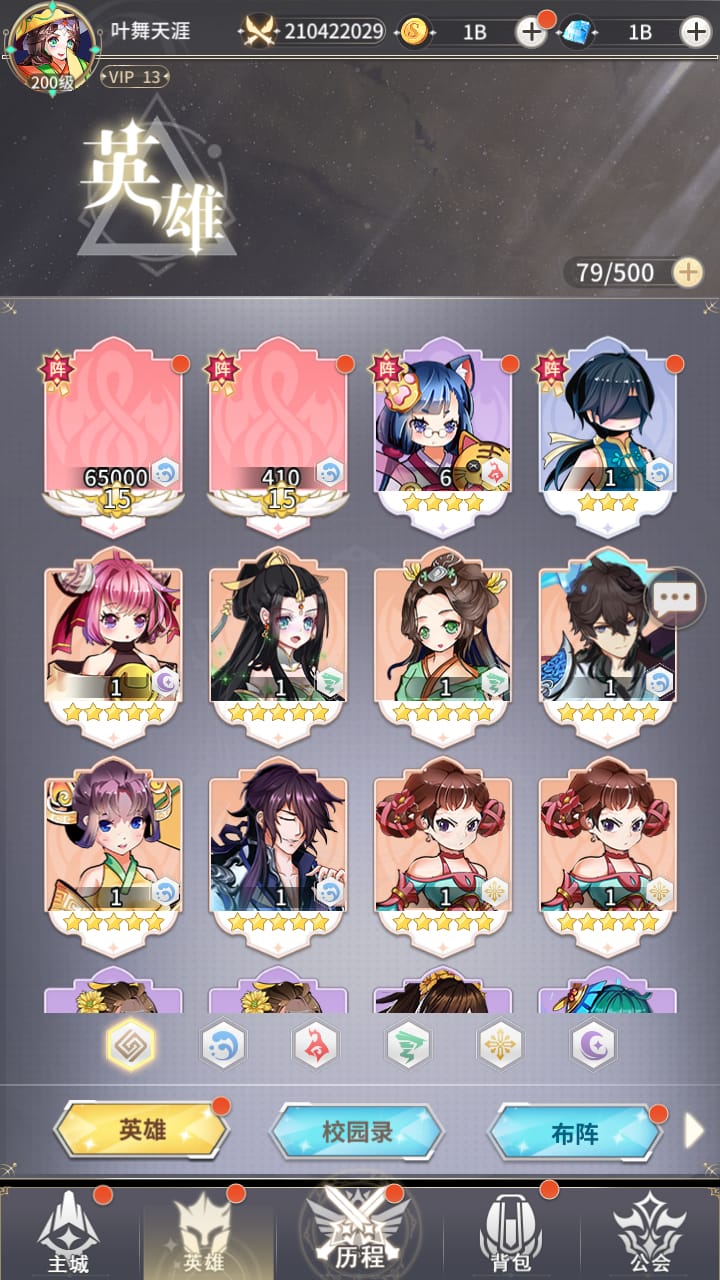Filter heroes by all factions
The width and height of the screenshot is (720, 1280).
click(x=131, y=1045)
